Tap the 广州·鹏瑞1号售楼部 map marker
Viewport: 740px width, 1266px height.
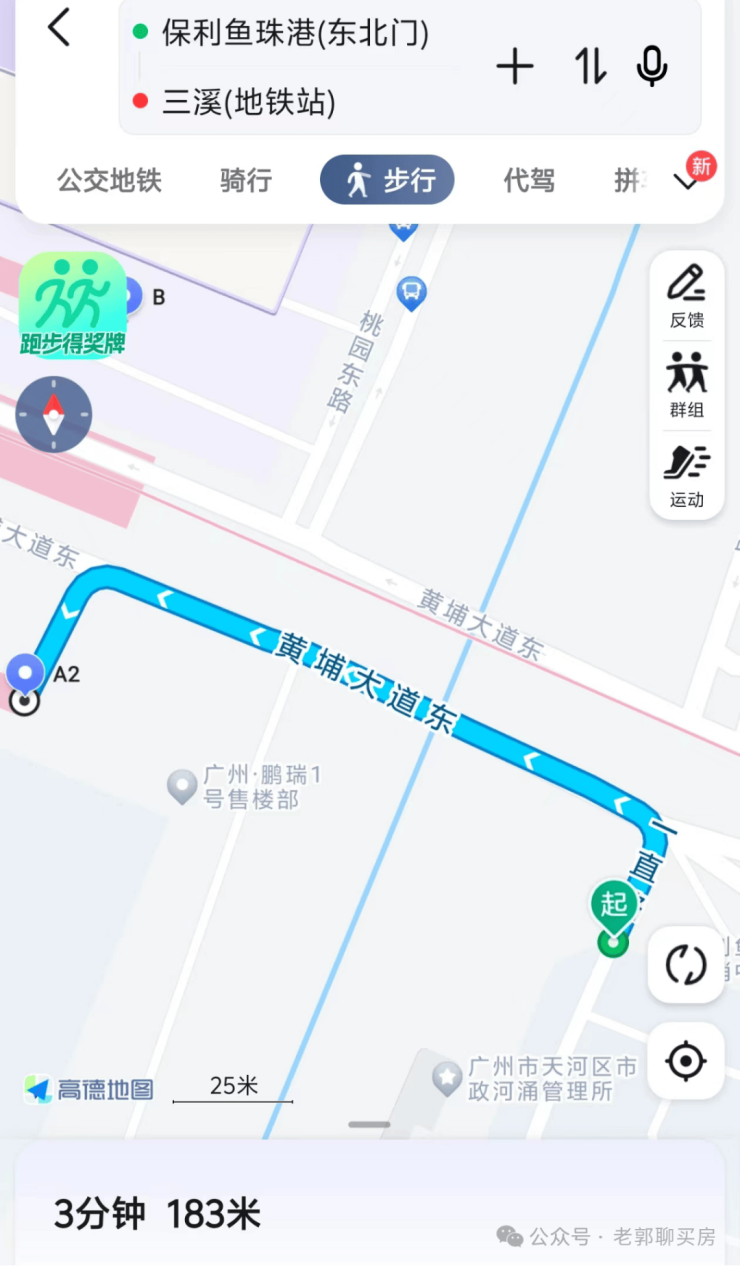pyautogui.click(x=181, y=786)
